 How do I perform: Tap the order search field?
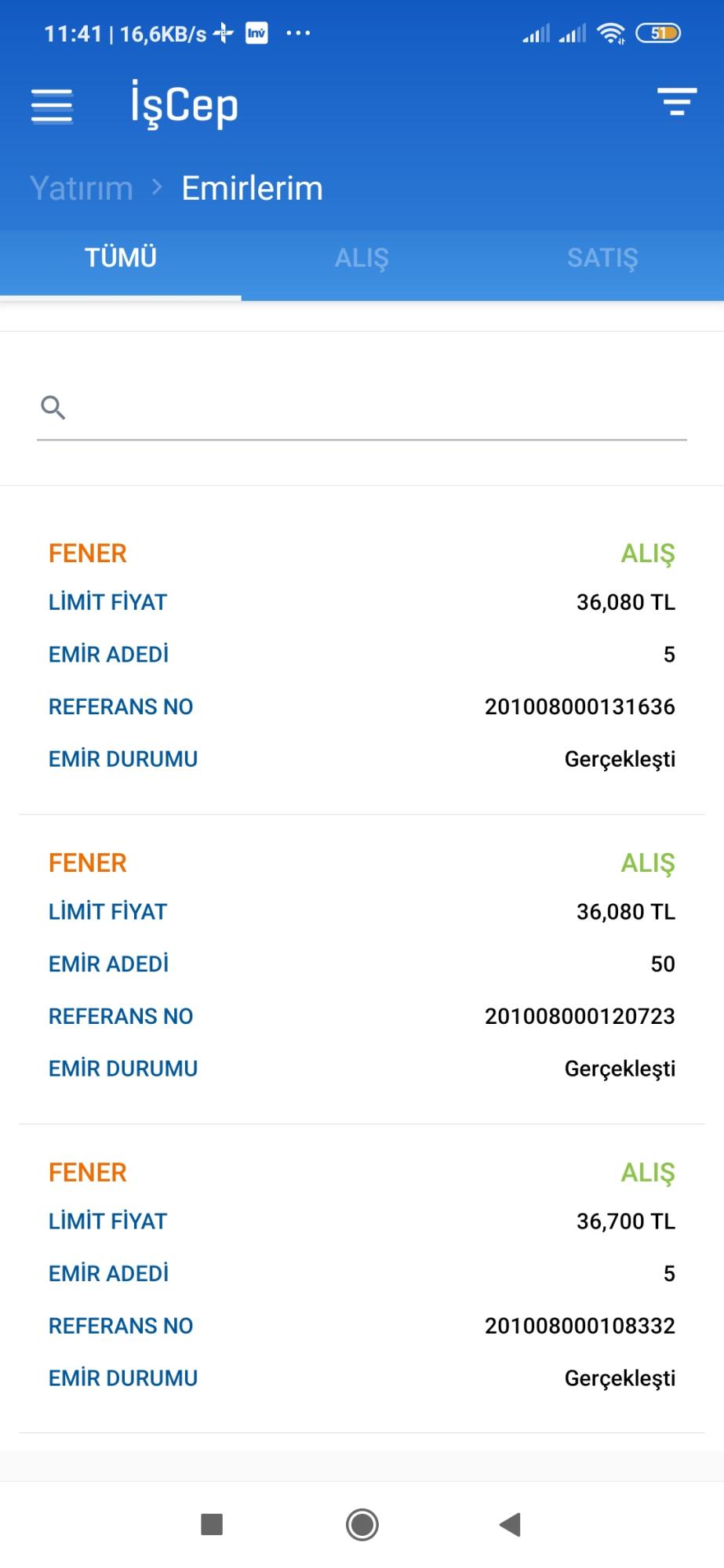click(362, 408)
